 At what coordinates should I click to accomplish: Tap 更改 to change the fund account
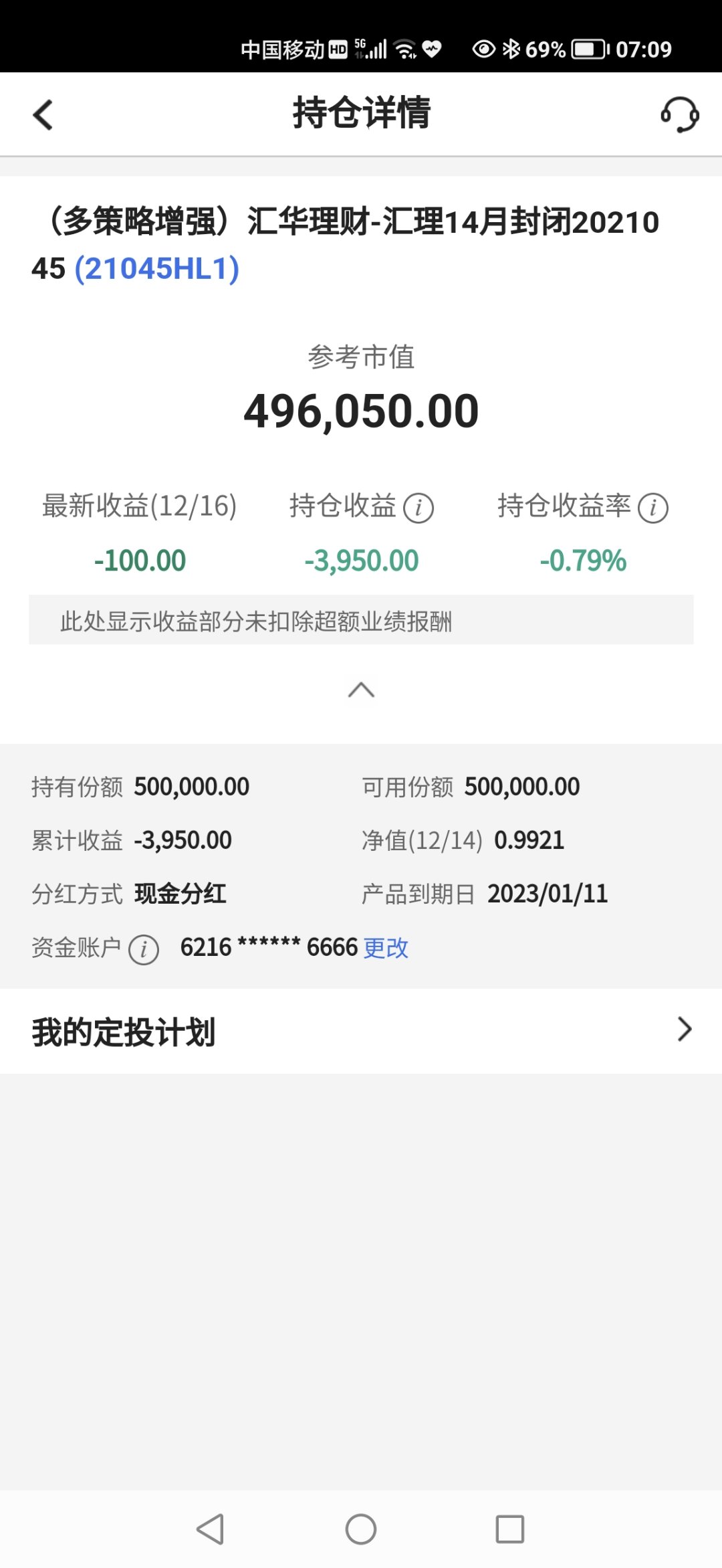(x=386, y=947)
